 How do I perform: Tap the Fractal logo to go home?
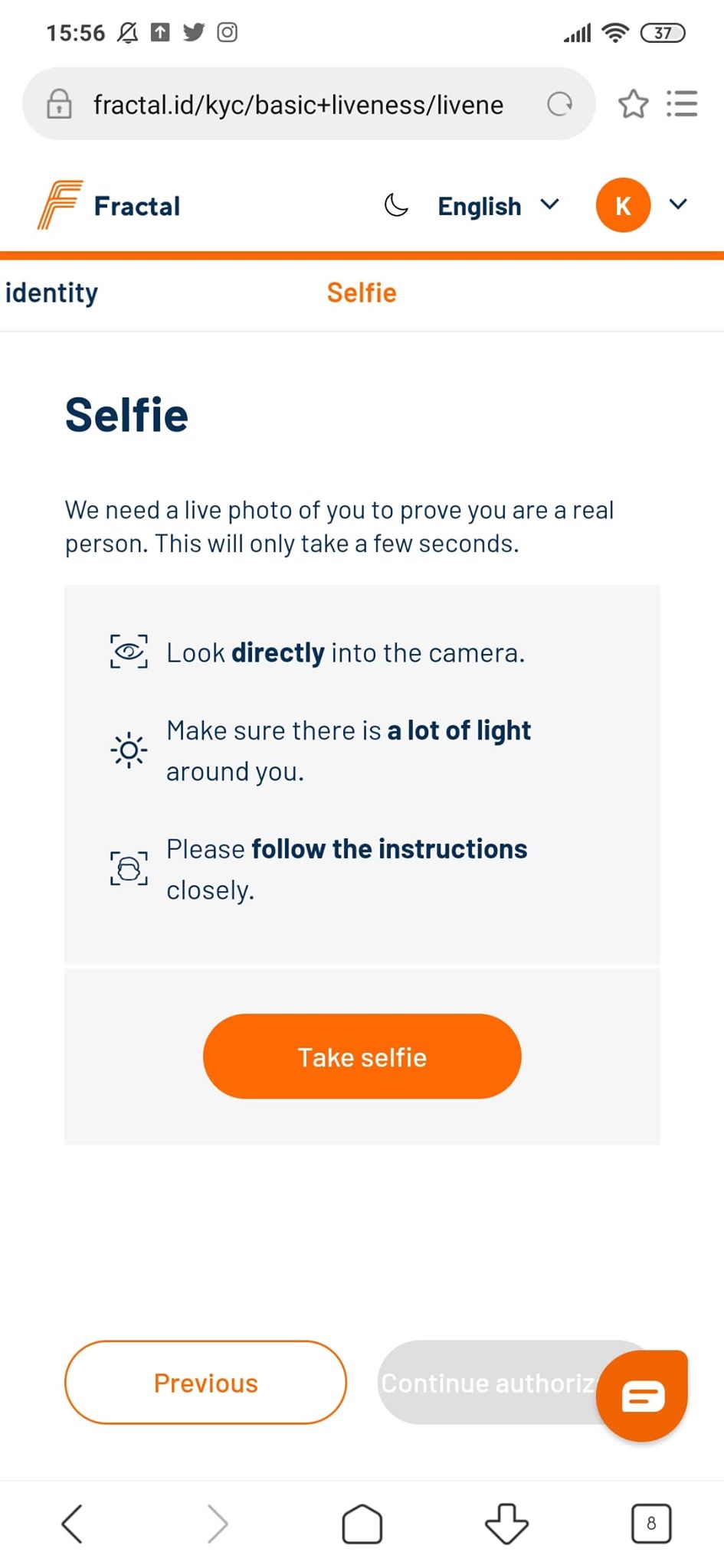tap(109, 205)
